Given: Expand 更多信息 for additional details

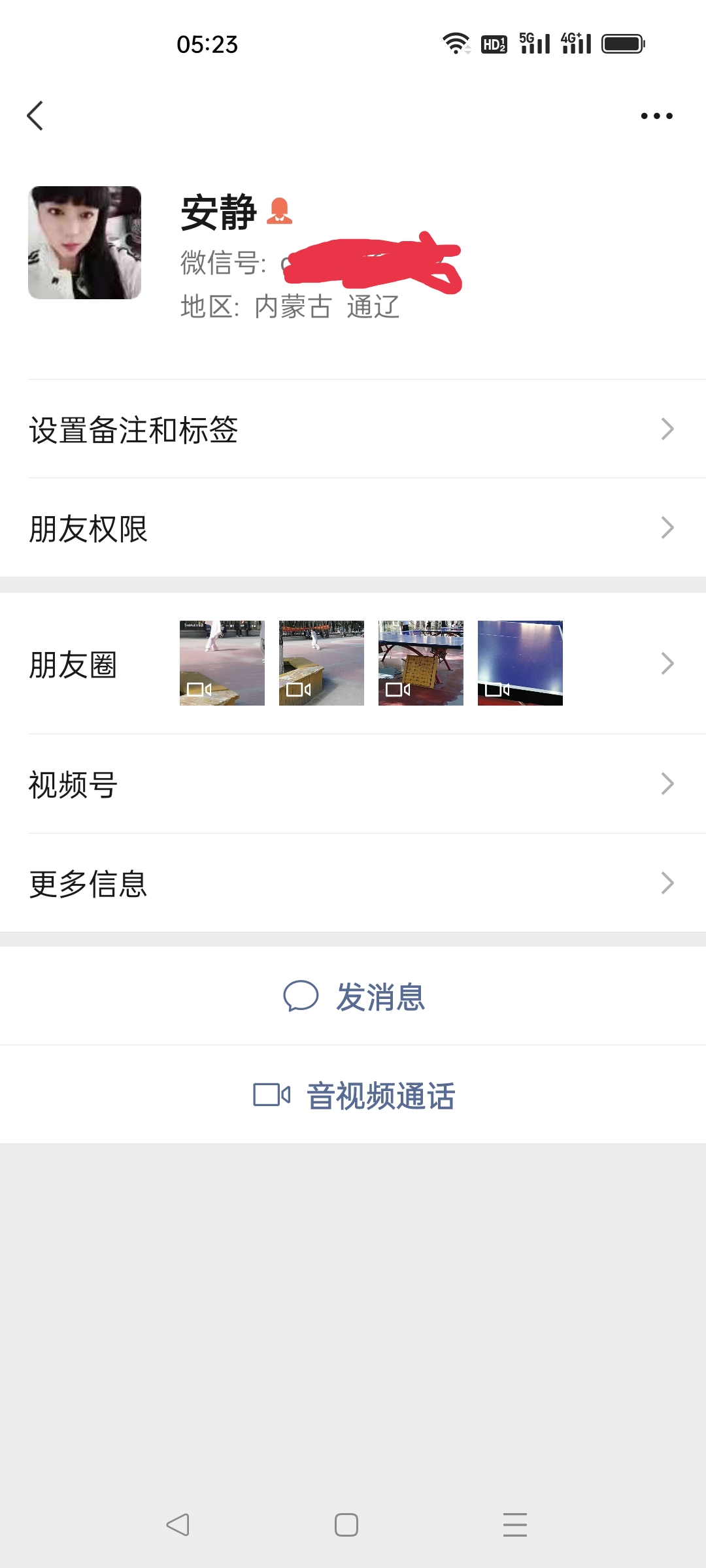Looking at the screenshot, I should (x=353, y=883).
